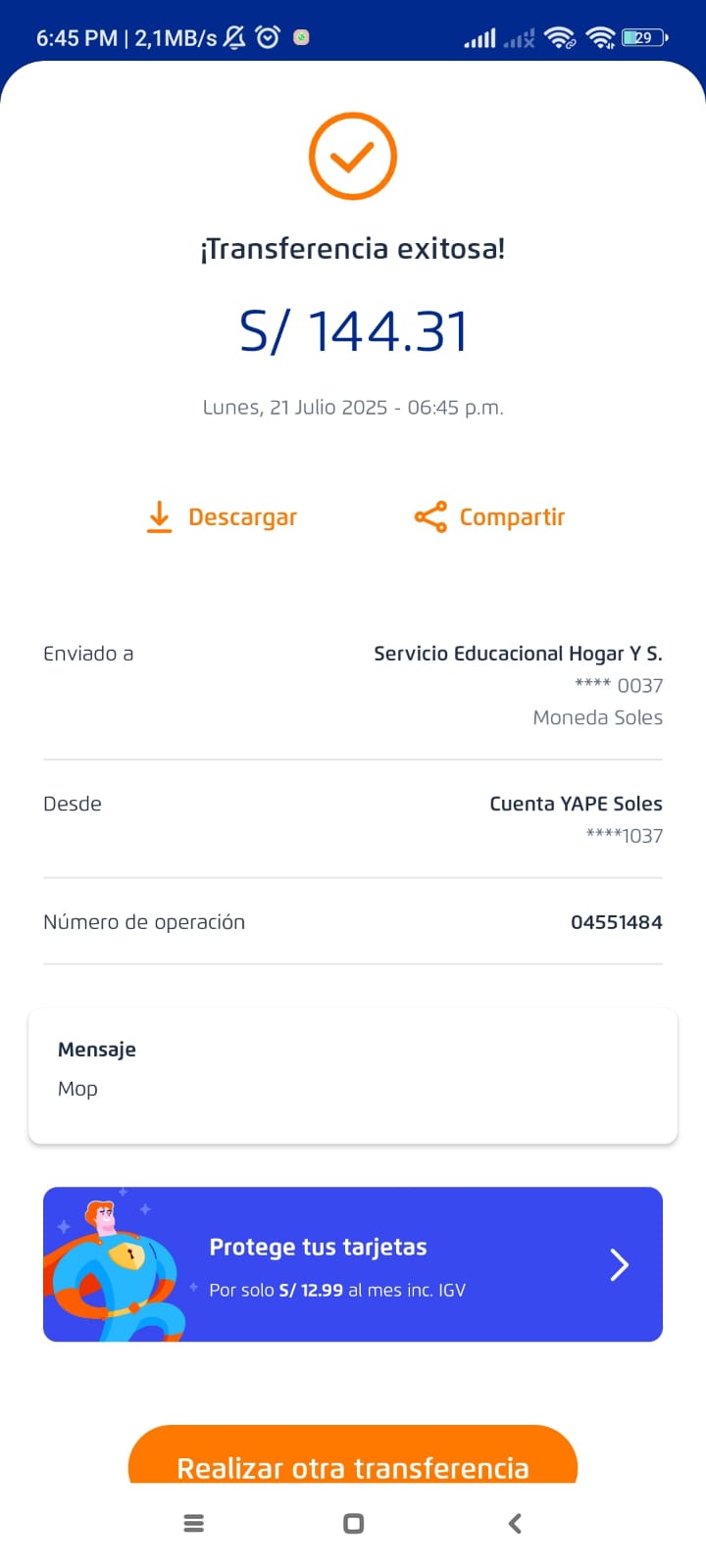
Task: Open recent apps from the navigation bar
Action: pos(194,1523)
